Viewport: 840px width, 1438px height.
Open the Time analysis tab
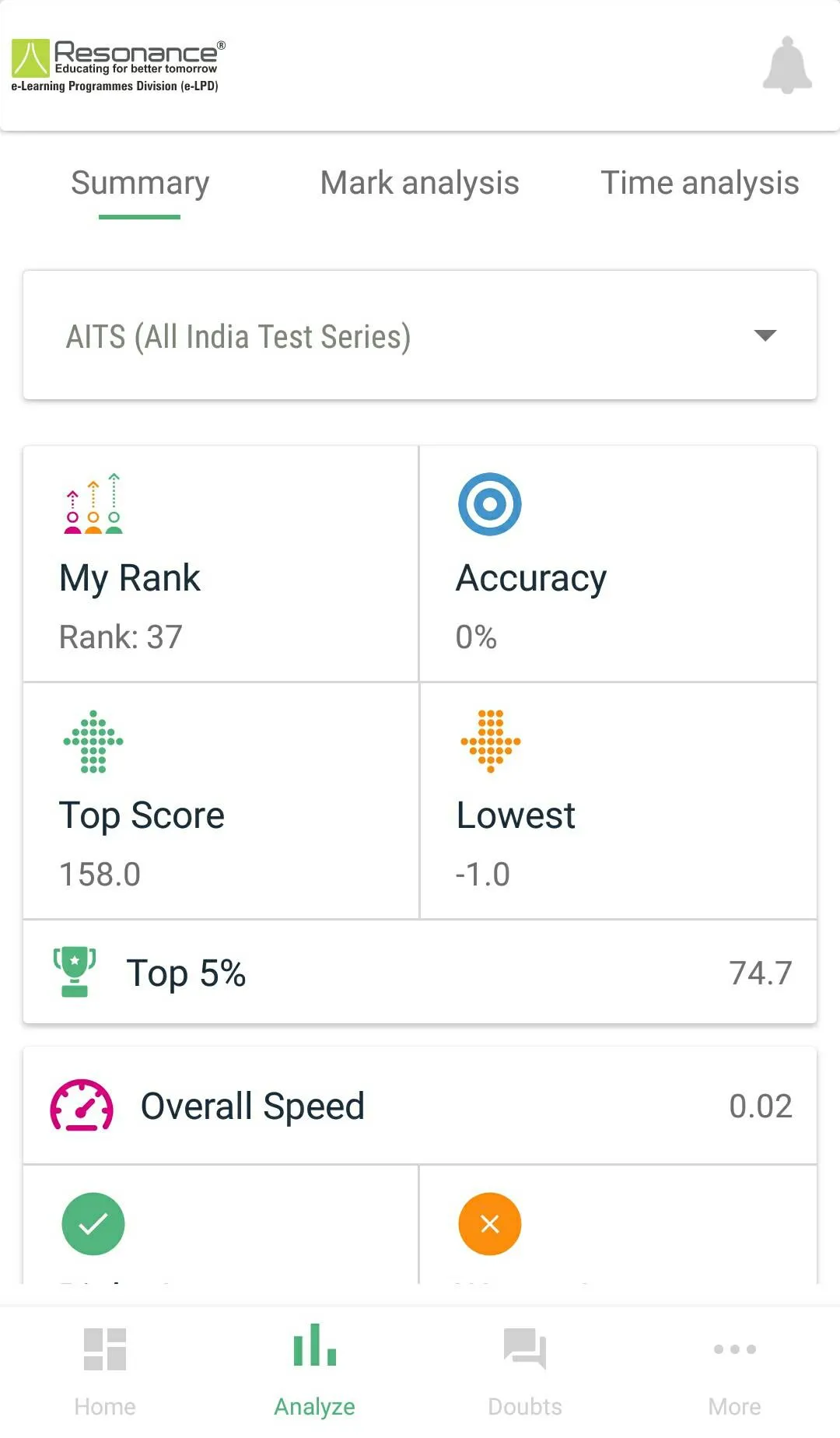(x=700, y=184)
